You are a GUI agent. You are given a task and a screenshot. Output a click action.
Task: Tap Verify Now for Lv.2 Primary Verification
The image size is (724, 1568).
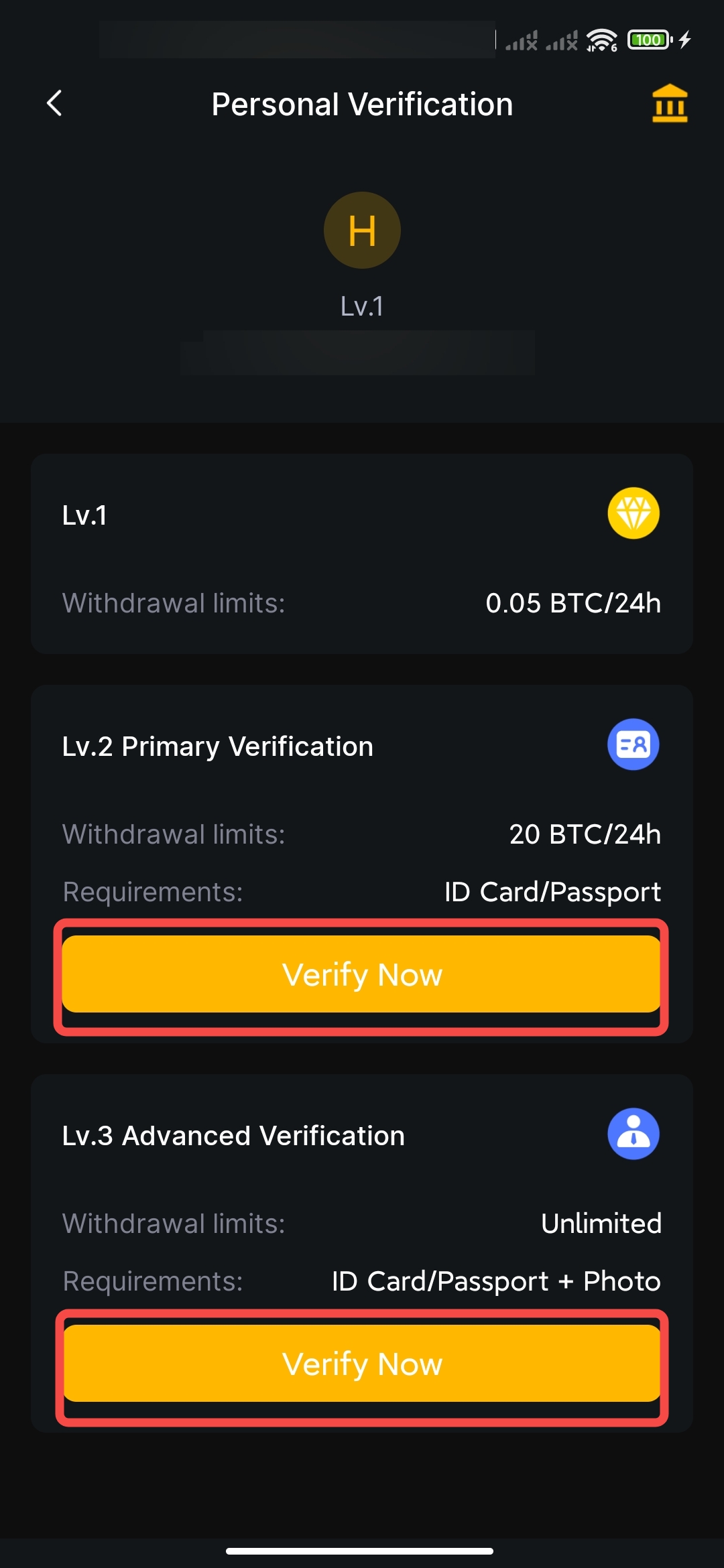coord(361,974)
